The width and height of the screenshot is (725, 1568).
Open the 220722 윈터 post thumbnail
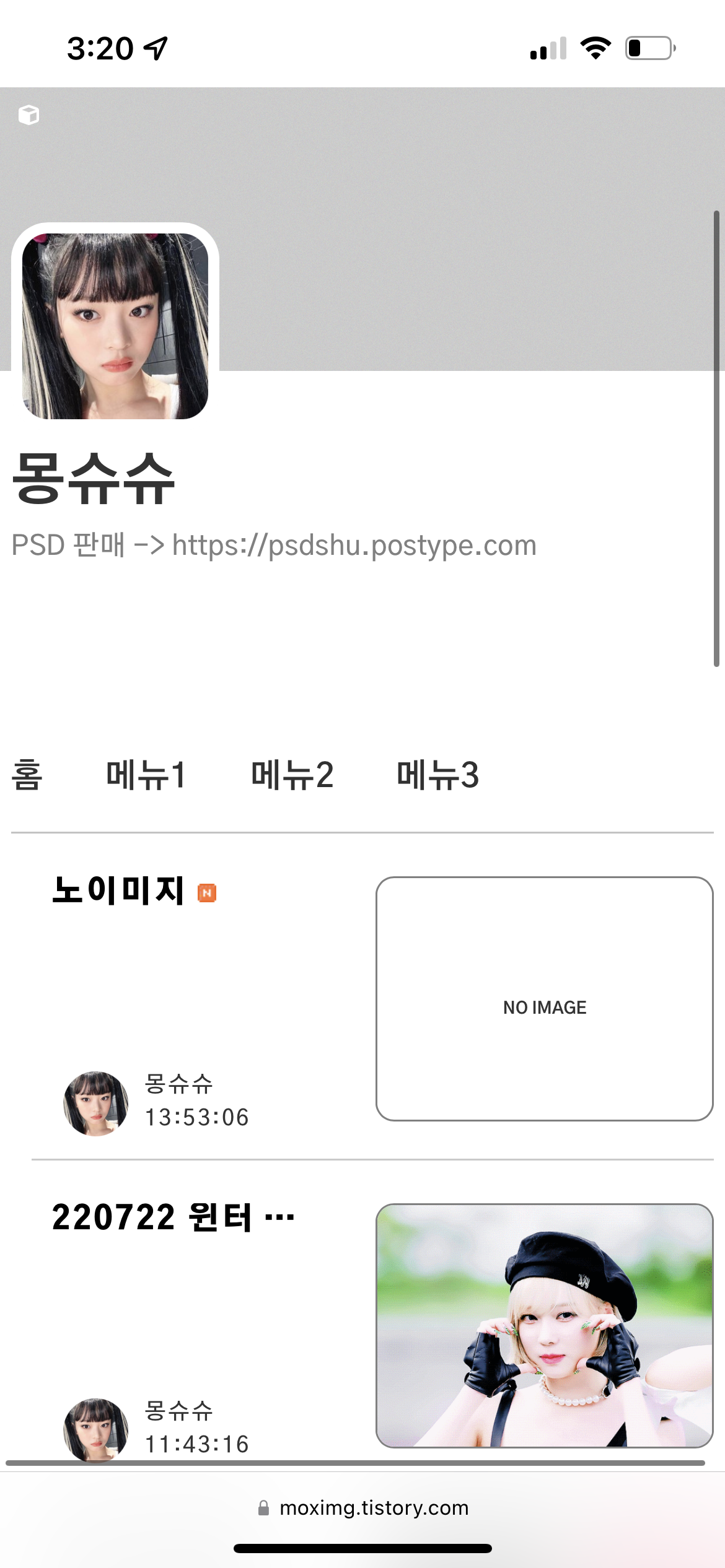click(x=545, y=1325)
